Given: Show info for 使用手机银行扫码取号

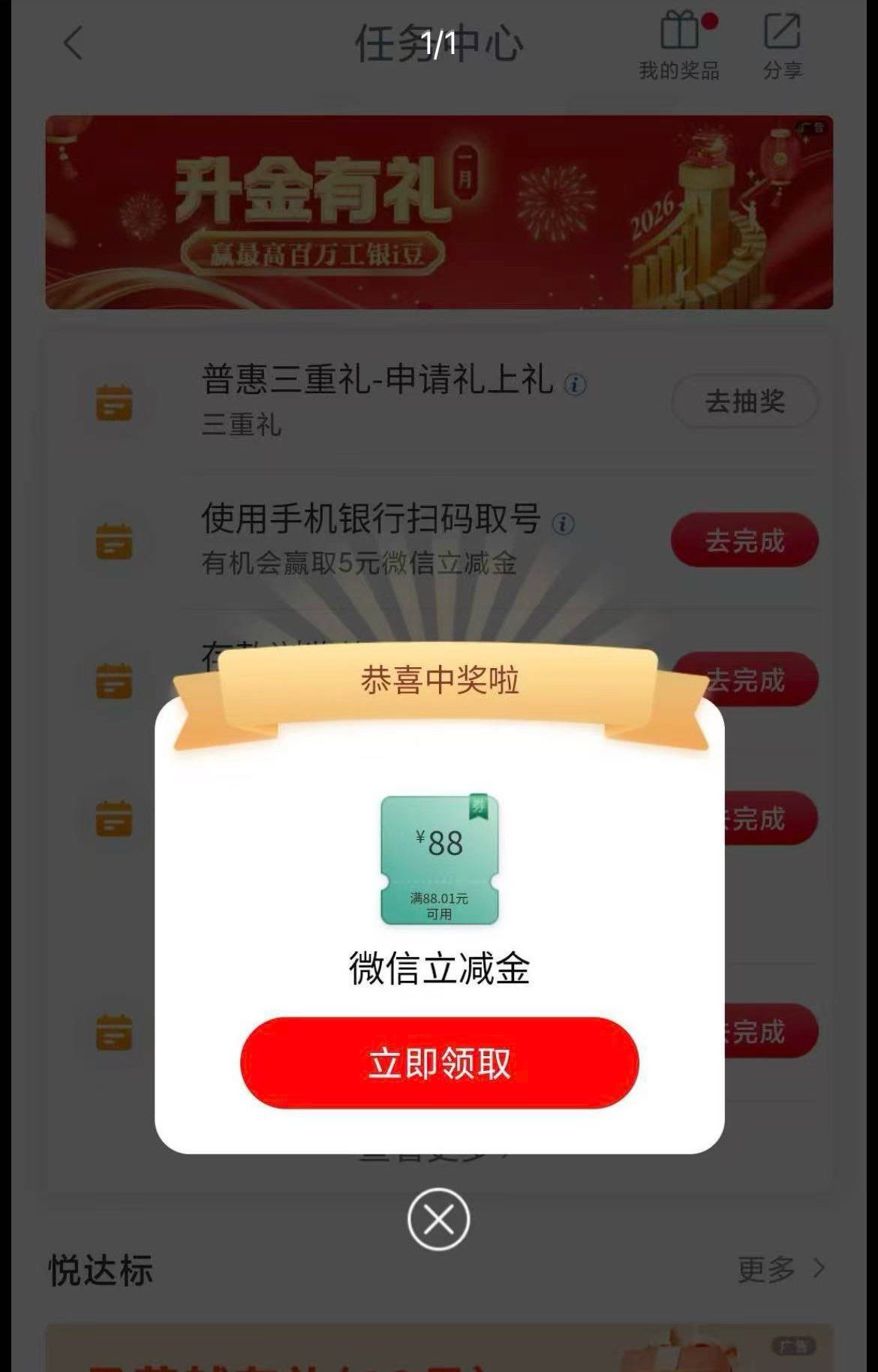Looking at the screenshot, I should [x=564, y=523].
